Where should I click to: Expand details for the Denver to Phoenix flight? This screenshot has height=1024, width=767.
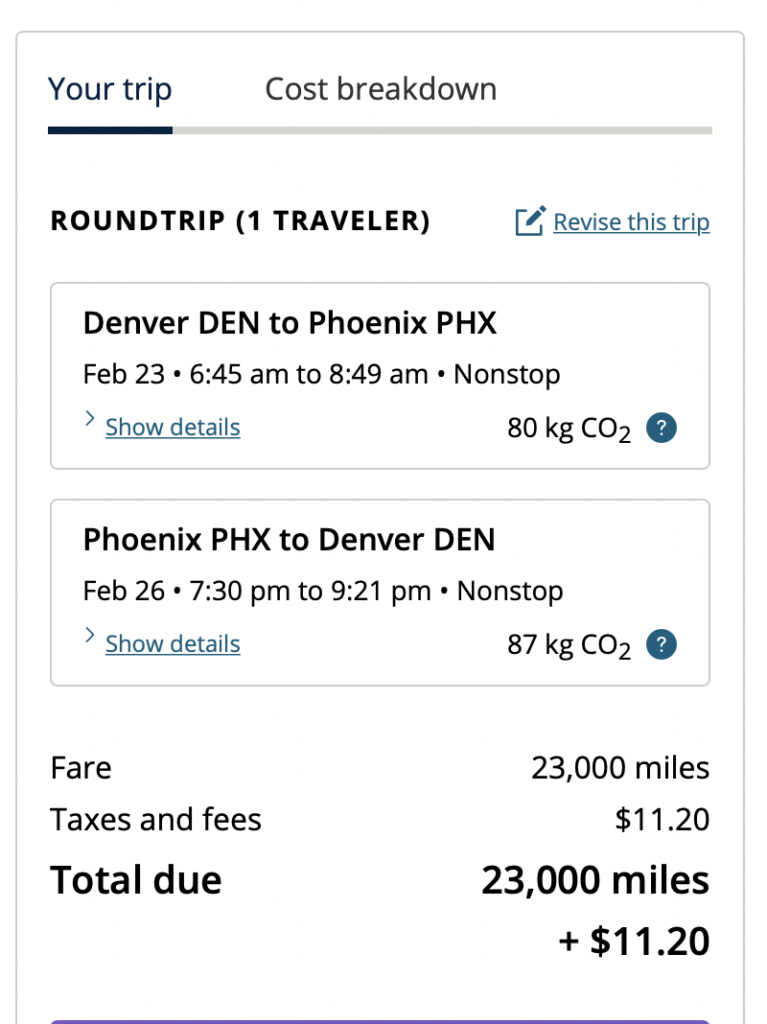(x=171, y=427)
